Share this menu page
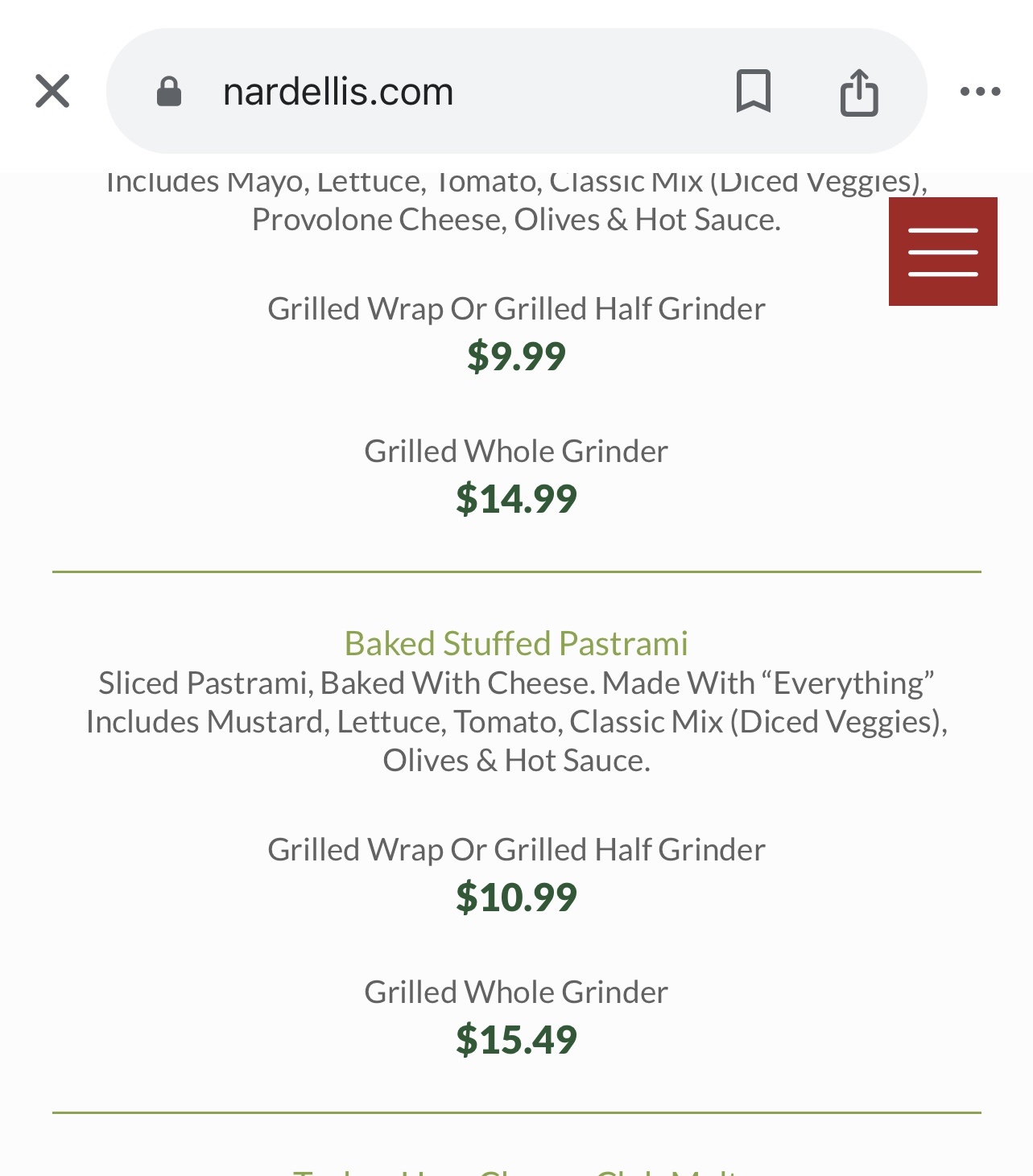Image resolution: width=1033 pixels, height=1176 pixels. tap(859, 92)
